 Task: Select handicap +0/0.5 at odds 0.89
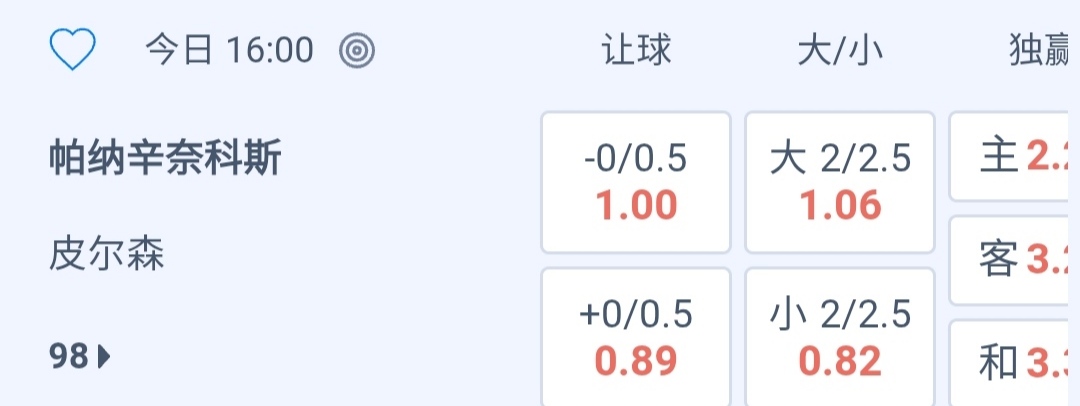point(636,337)
